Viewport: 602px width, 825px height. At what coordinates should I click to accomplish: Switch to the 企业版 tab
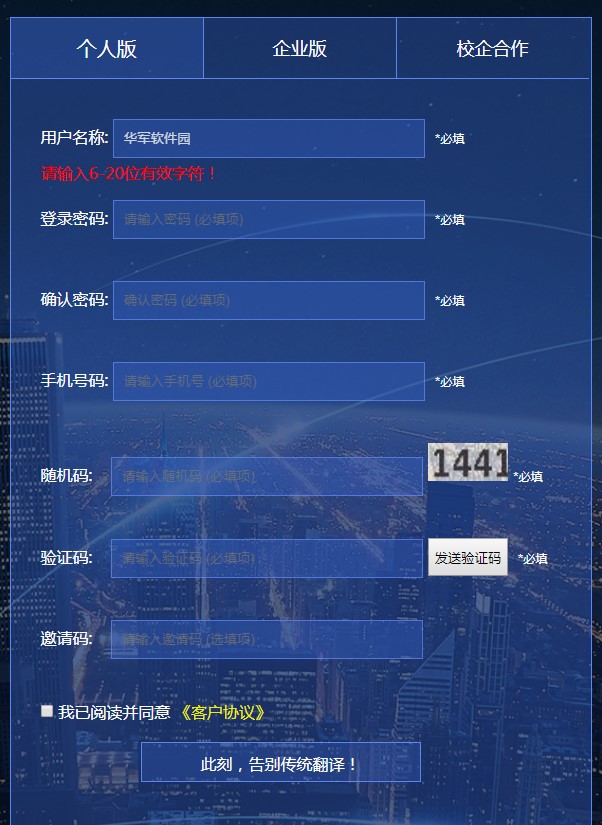pos(300,49)
